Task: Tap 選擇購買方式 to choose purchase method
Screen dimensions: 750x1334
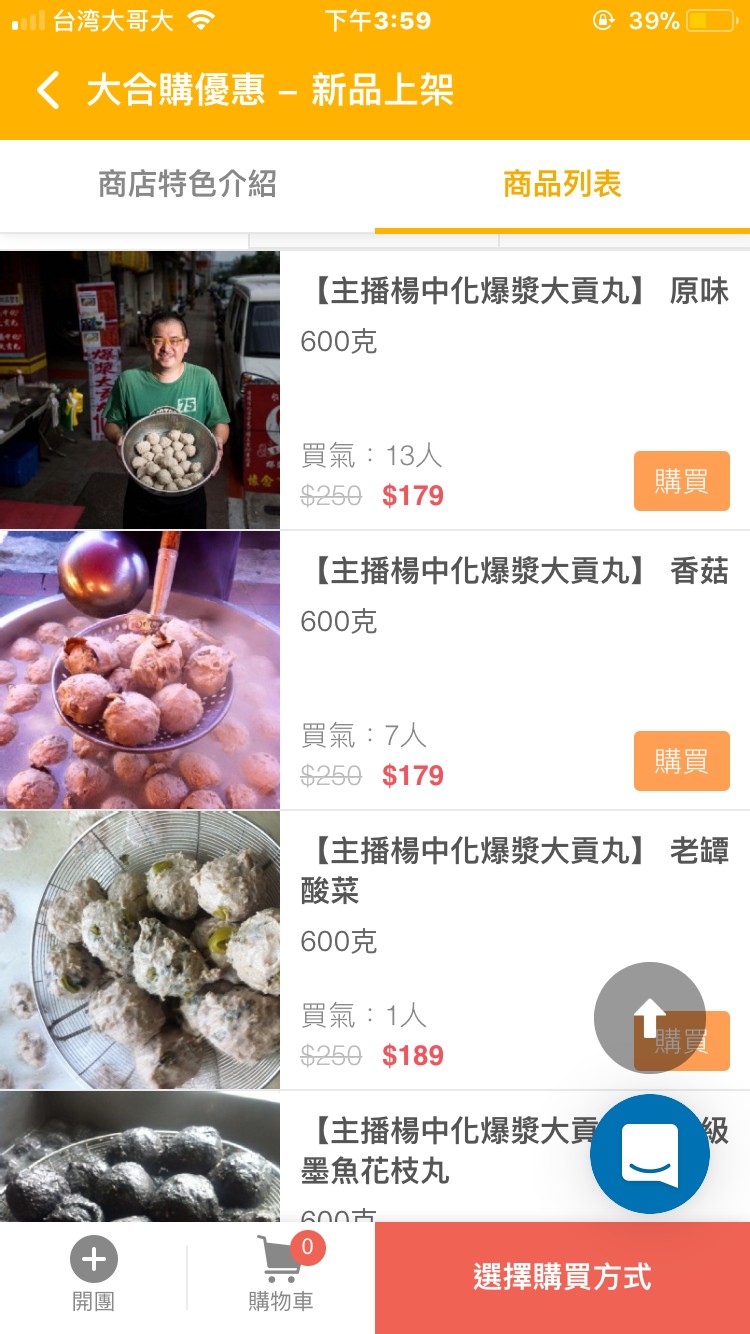Action: [x=562, y=1277]
